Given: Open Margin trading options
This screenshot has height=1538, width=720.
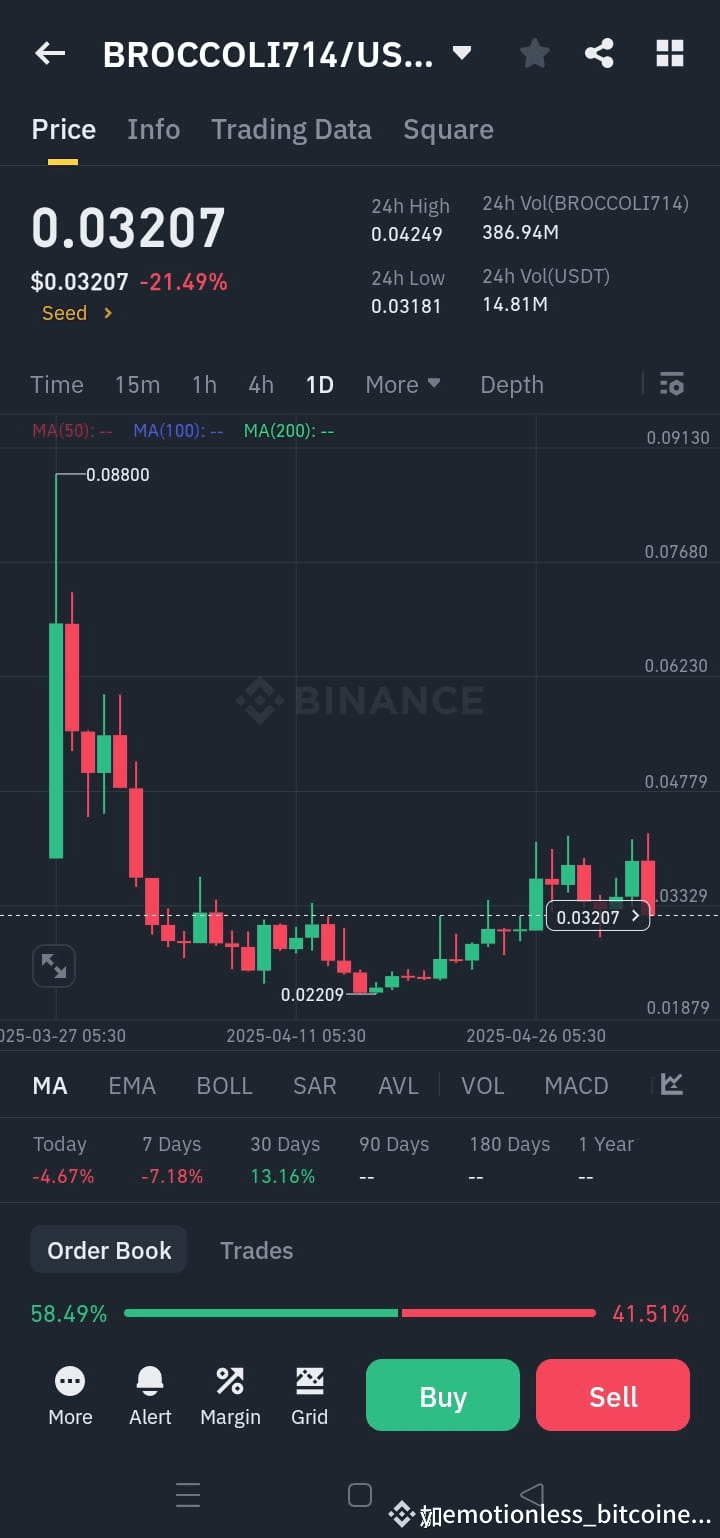Looking at the screenshot, I should coord(229,1395).
